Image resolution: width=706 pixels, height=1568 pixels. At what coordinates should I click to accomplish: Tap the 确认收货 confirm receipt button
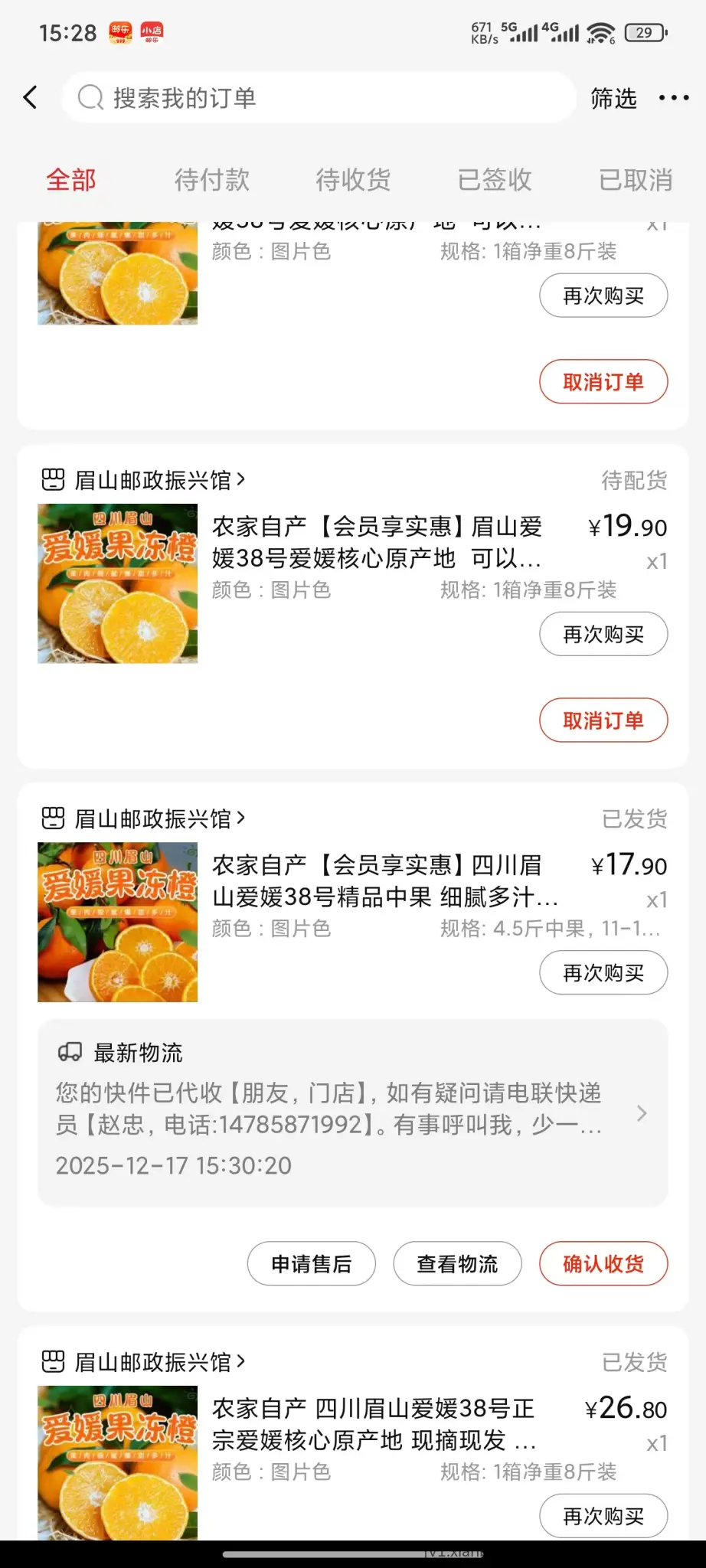click(x=603, y=1264)
